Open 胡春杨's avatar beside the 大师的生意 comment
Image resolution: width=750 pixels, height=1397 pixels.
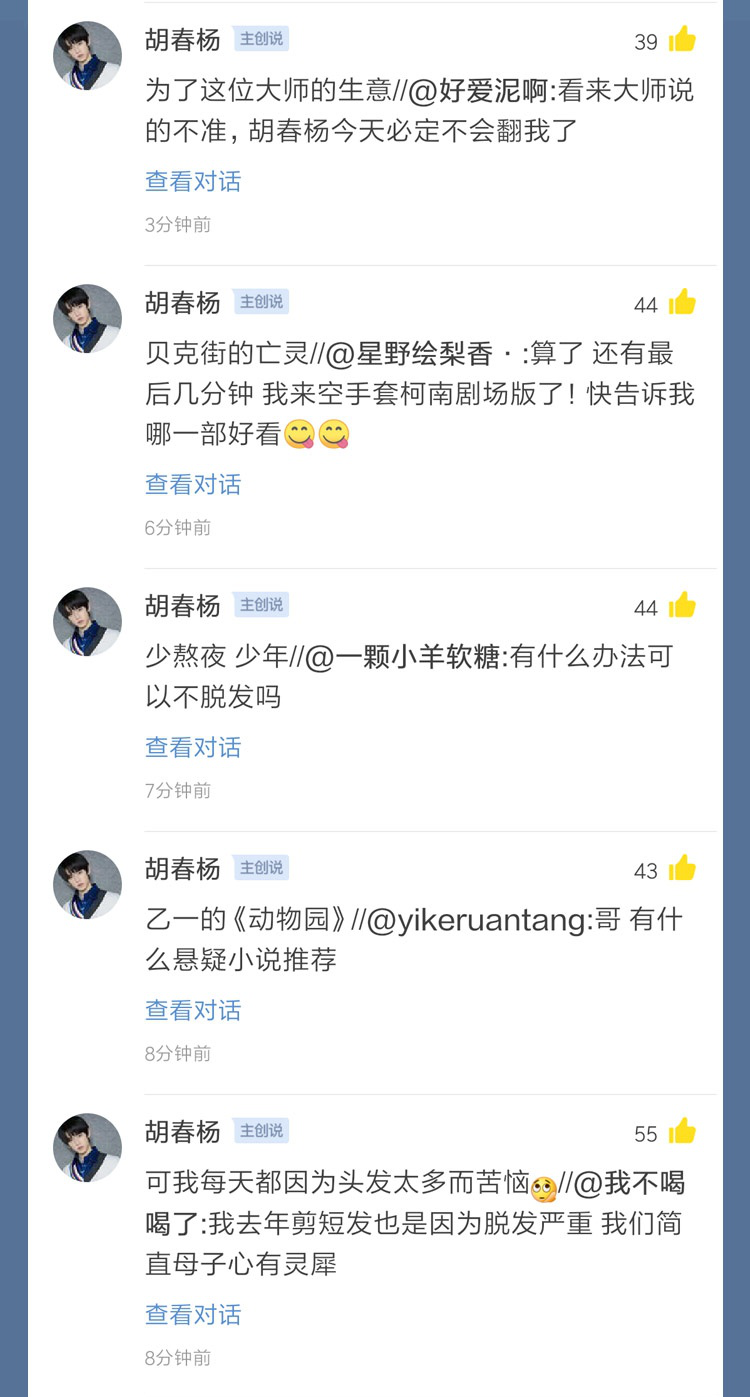(87, 56)
